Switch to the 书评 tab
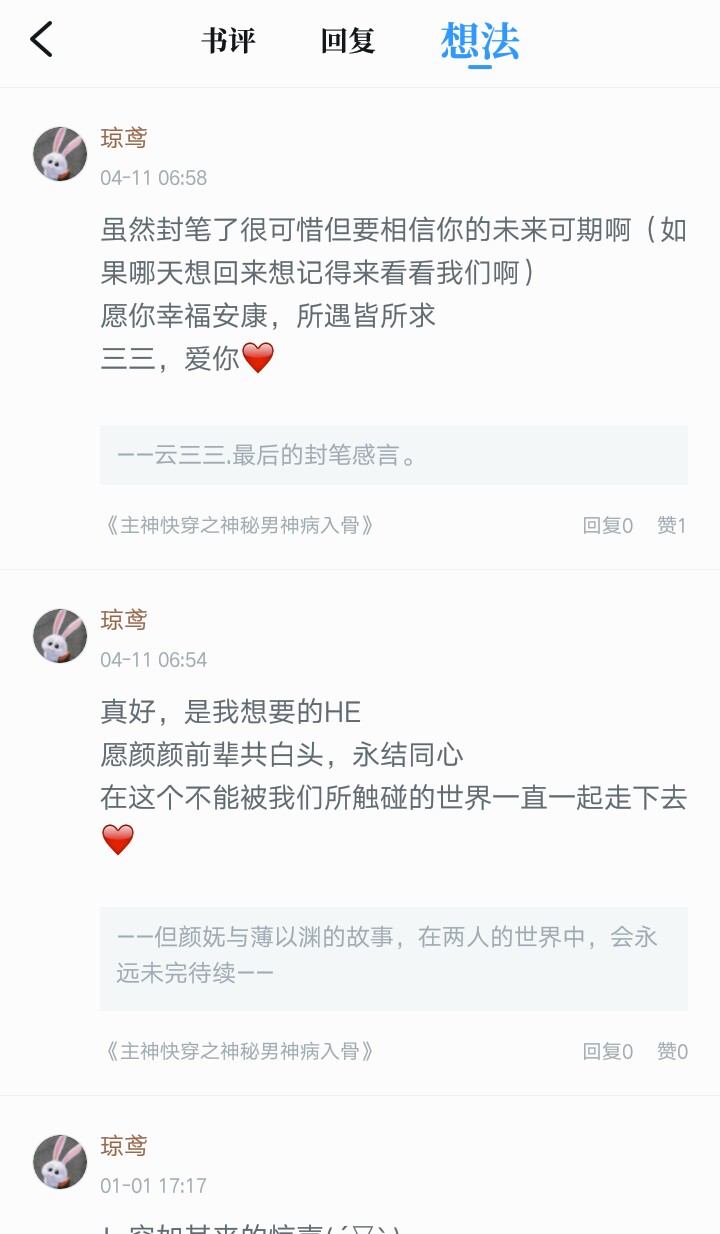The height and width of the screenshot is (1234, 720). (x=228, y=41)
